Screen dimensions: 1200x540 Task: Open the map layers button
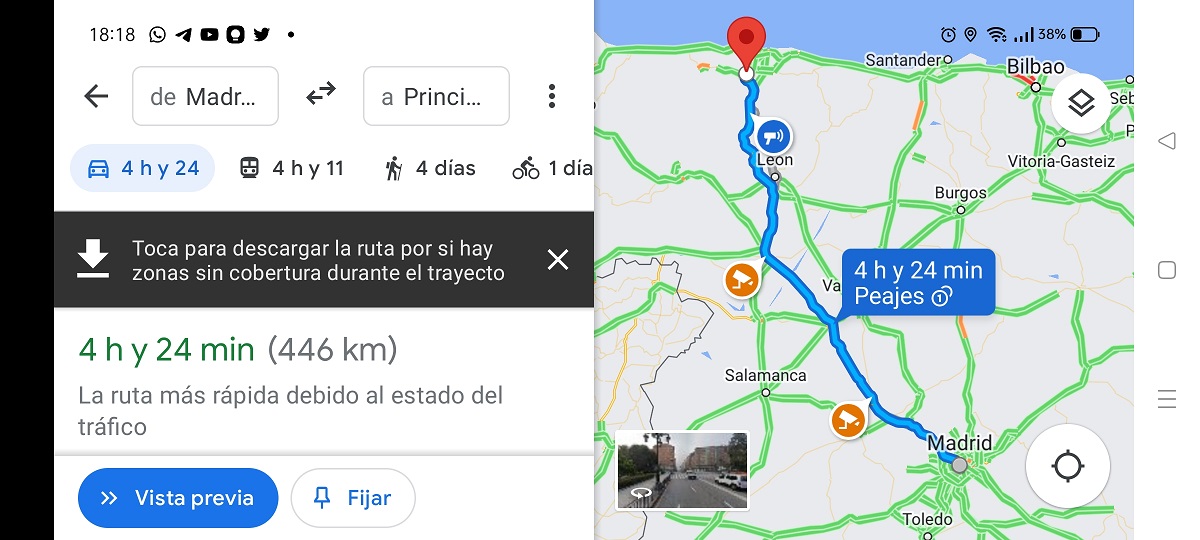pos(1081,103)
